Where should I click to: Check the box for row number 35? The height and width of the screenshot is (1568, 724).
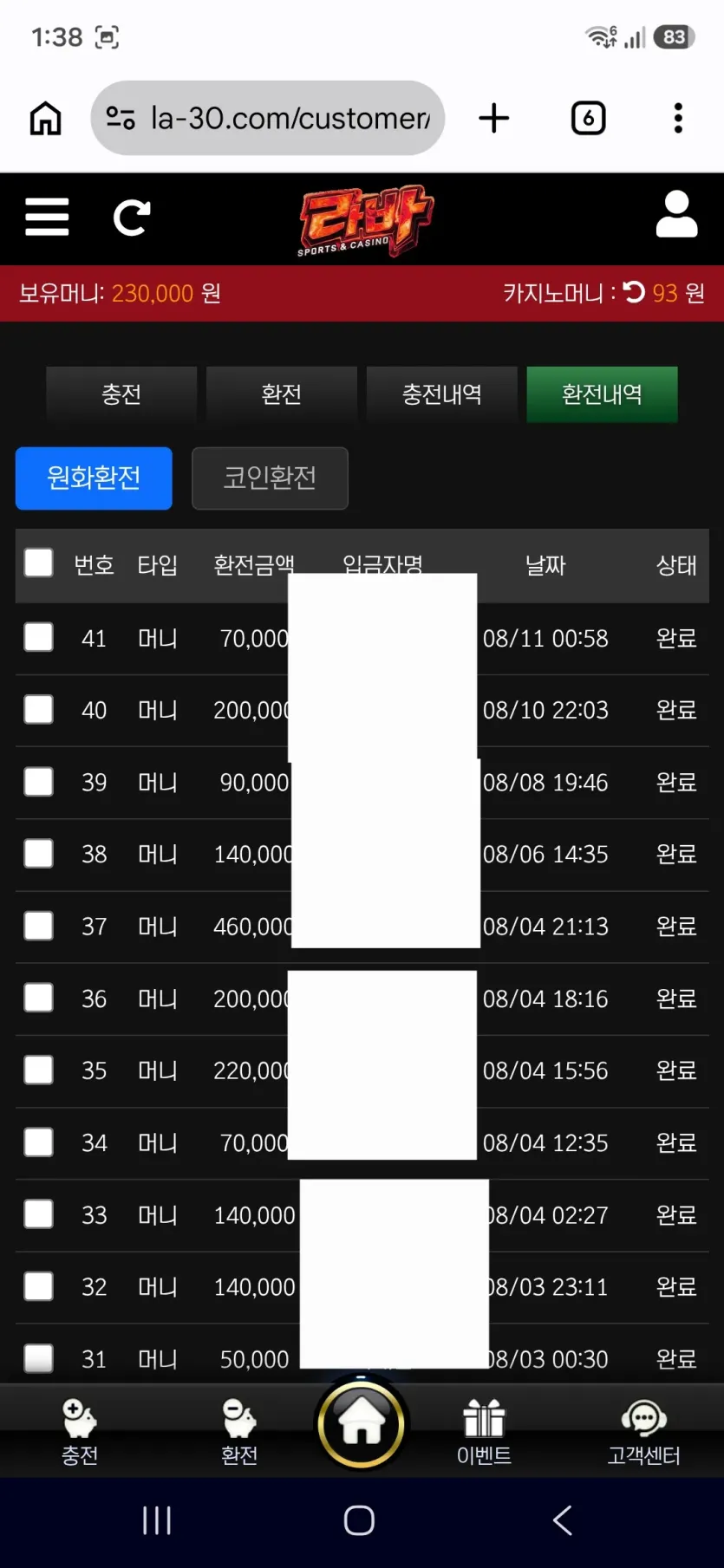click(x=39, y=1070)
